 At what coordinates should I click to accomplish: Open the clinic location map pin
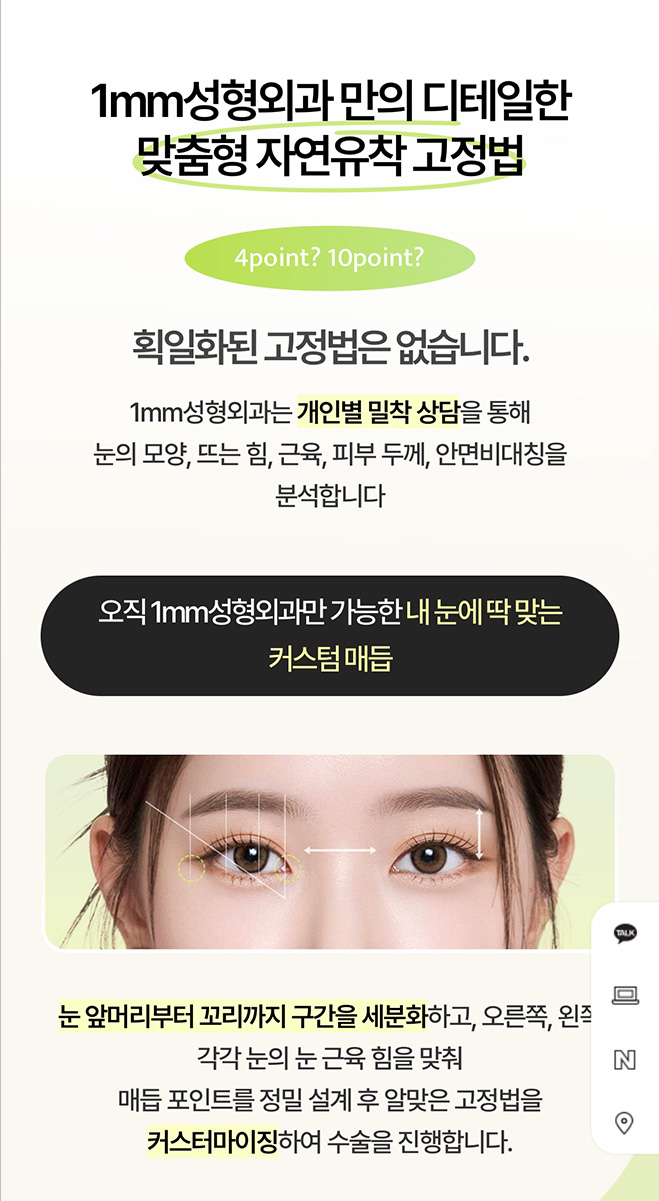point(625,1123)
